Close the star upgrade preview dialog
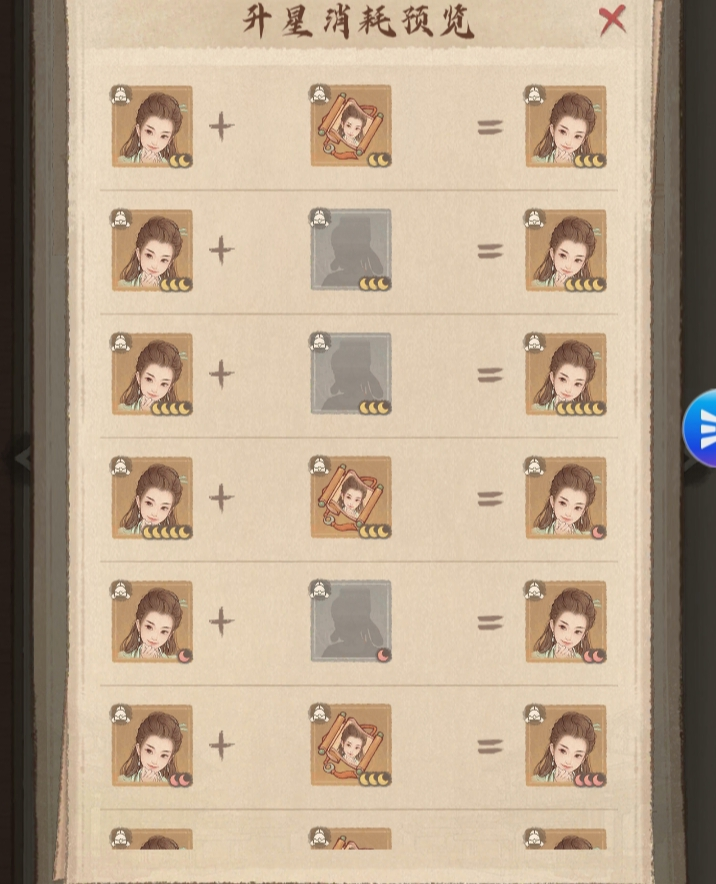Viewport: 716px width, 884px height. (x=612, y=19)
